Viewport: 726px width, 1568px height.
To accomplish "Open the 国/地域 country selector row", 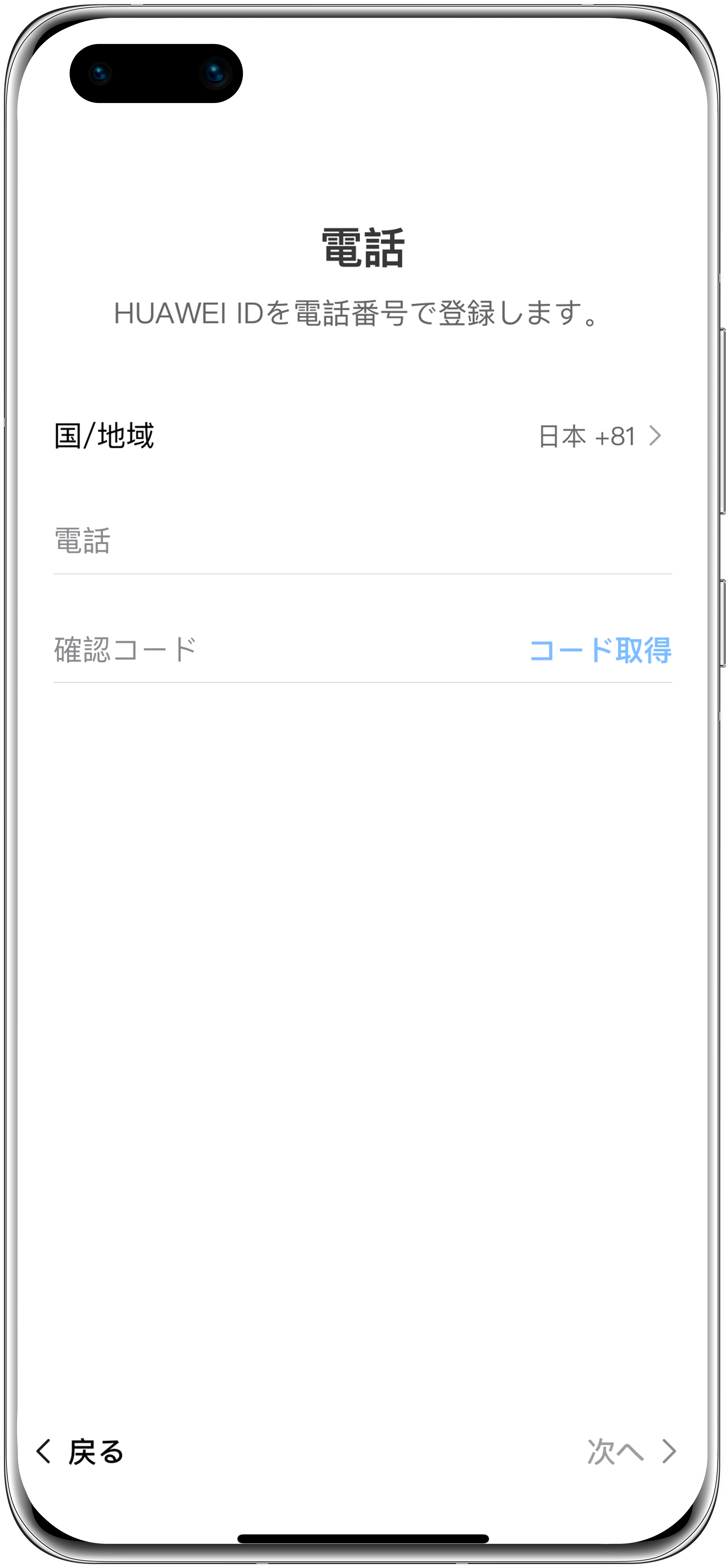I will (362, 436).
